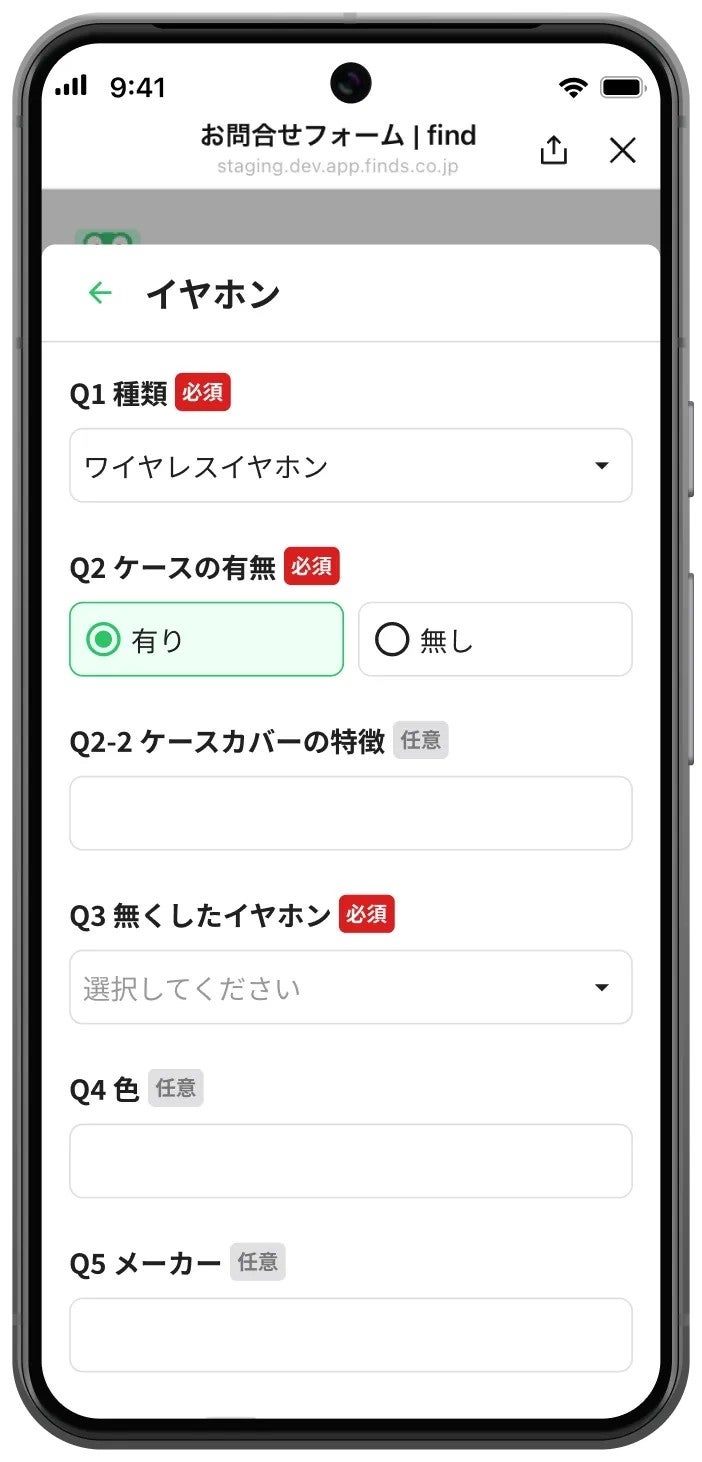Tap the Q4 色 input field
This screenshot has width=702, height=1462.
coord(351,1161)
